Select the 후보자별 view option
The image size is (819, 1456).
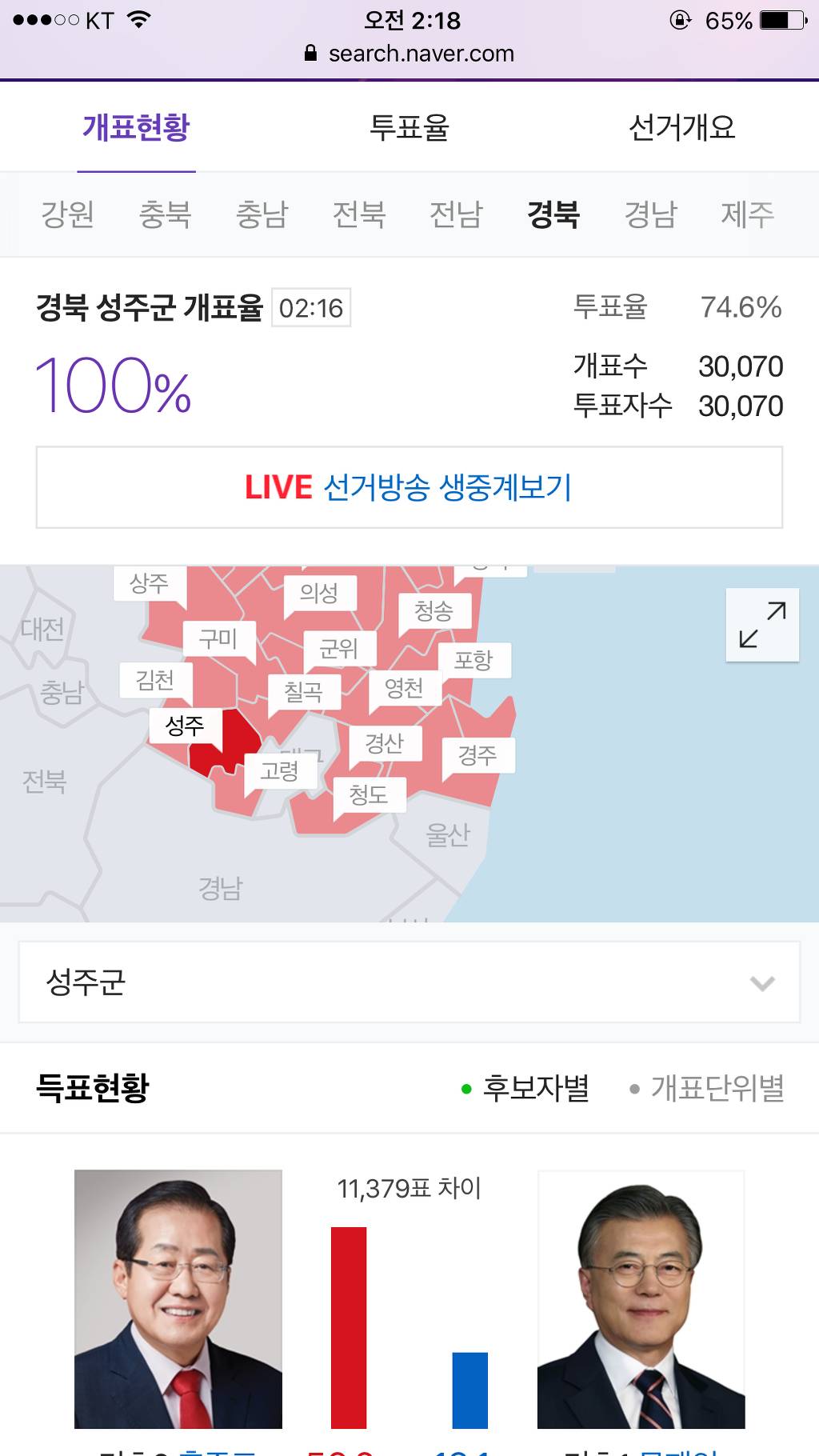tap(534, 1087)
